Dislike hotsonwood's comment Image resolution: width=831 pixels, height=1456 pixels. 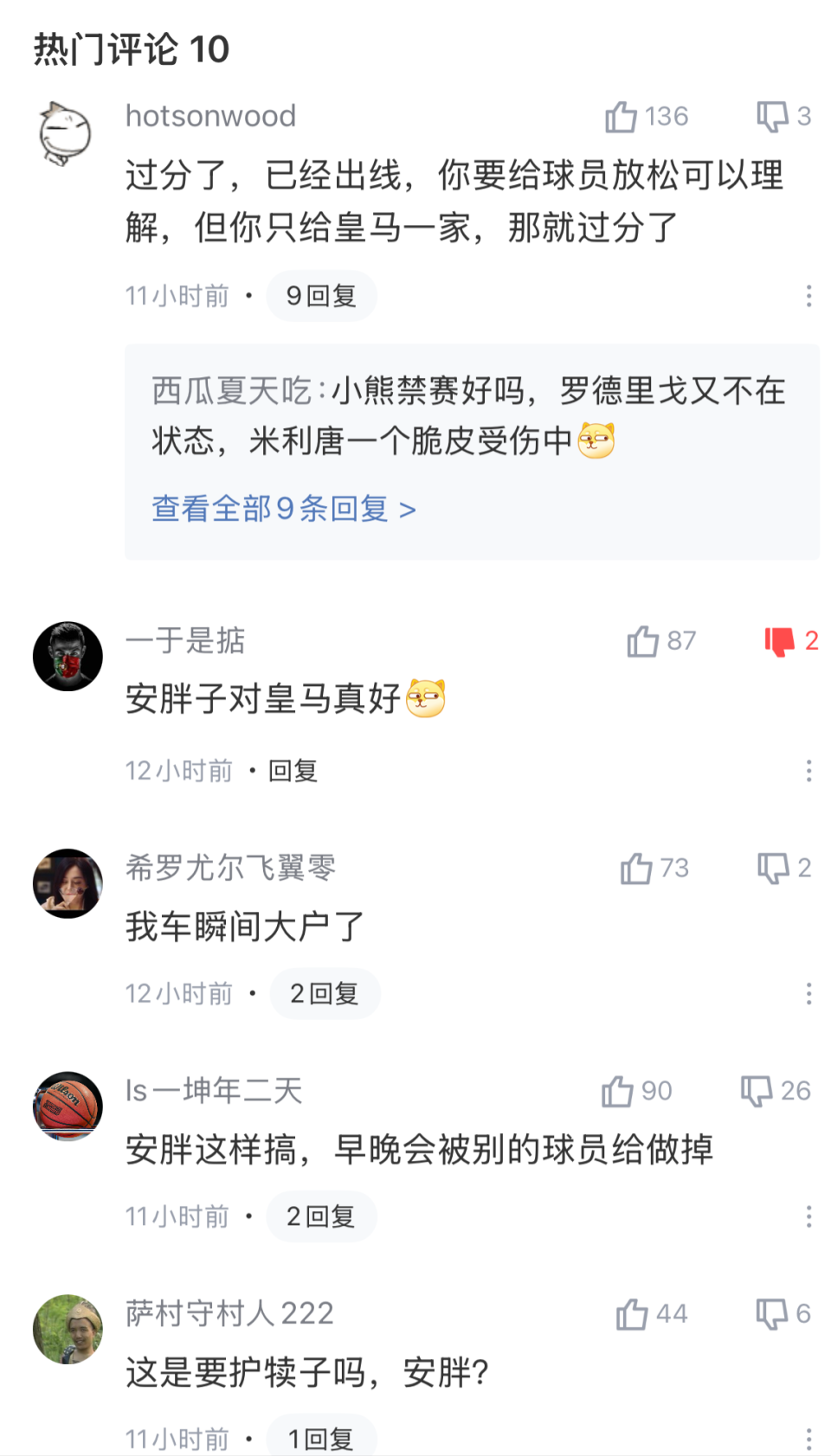[772, 116]
